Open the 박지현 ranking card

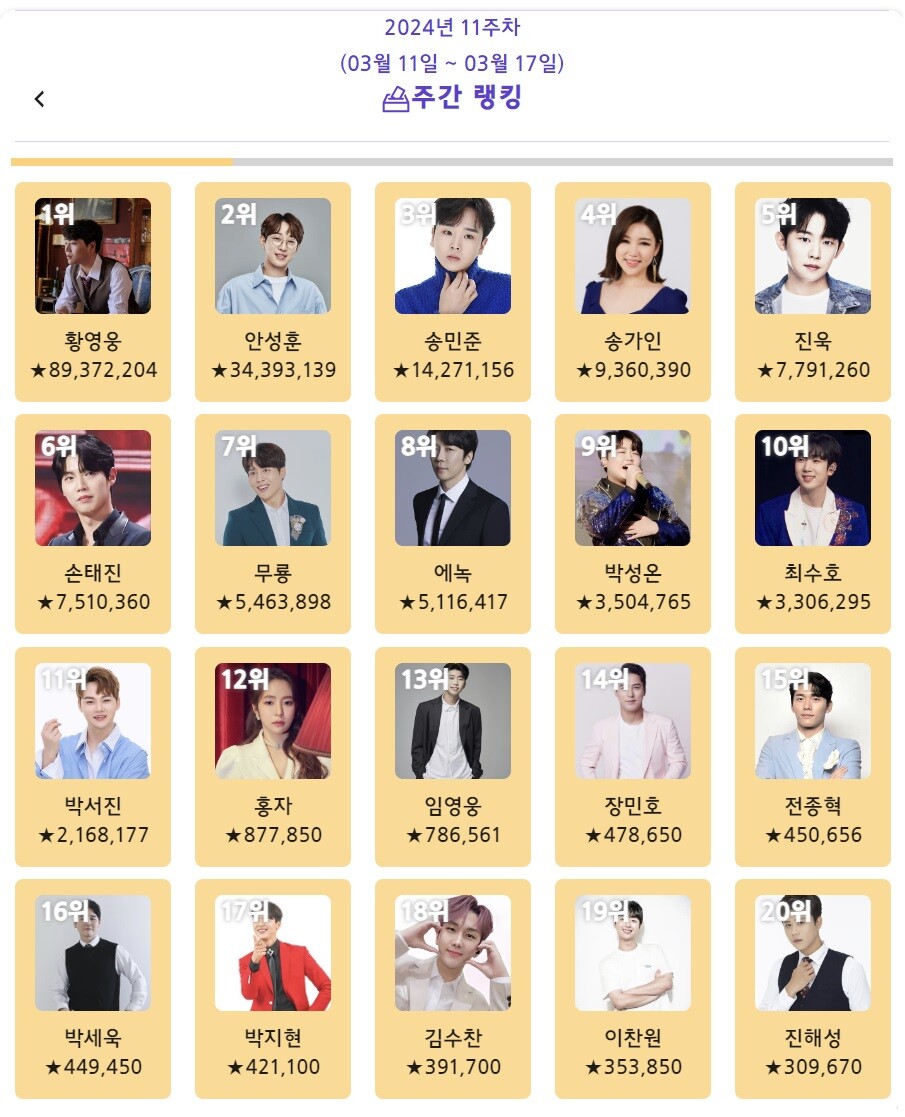point(273,988)
